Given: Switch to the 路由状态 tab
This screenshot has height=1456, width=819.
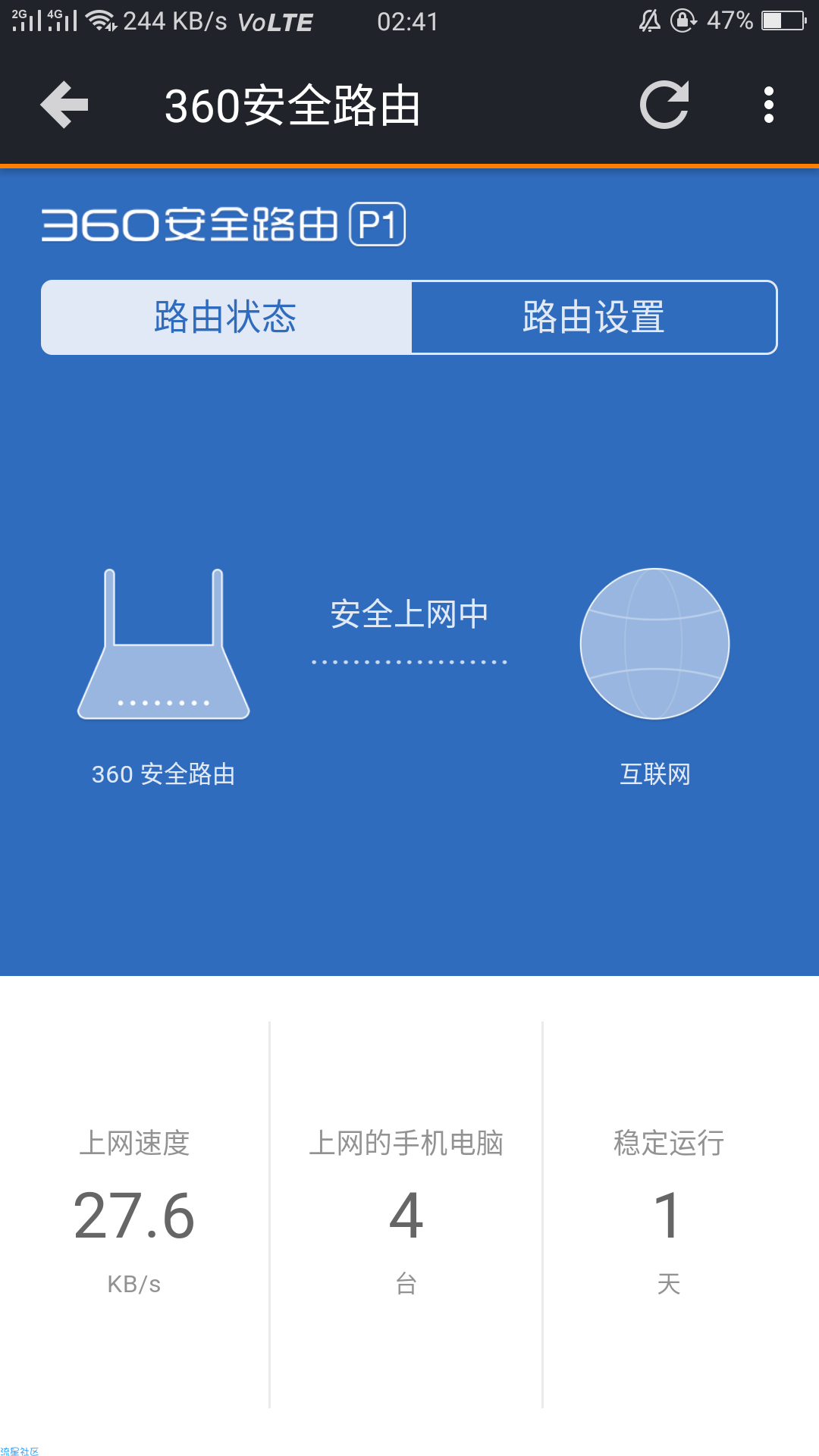Looking at the screenshot, I should 226,317.
